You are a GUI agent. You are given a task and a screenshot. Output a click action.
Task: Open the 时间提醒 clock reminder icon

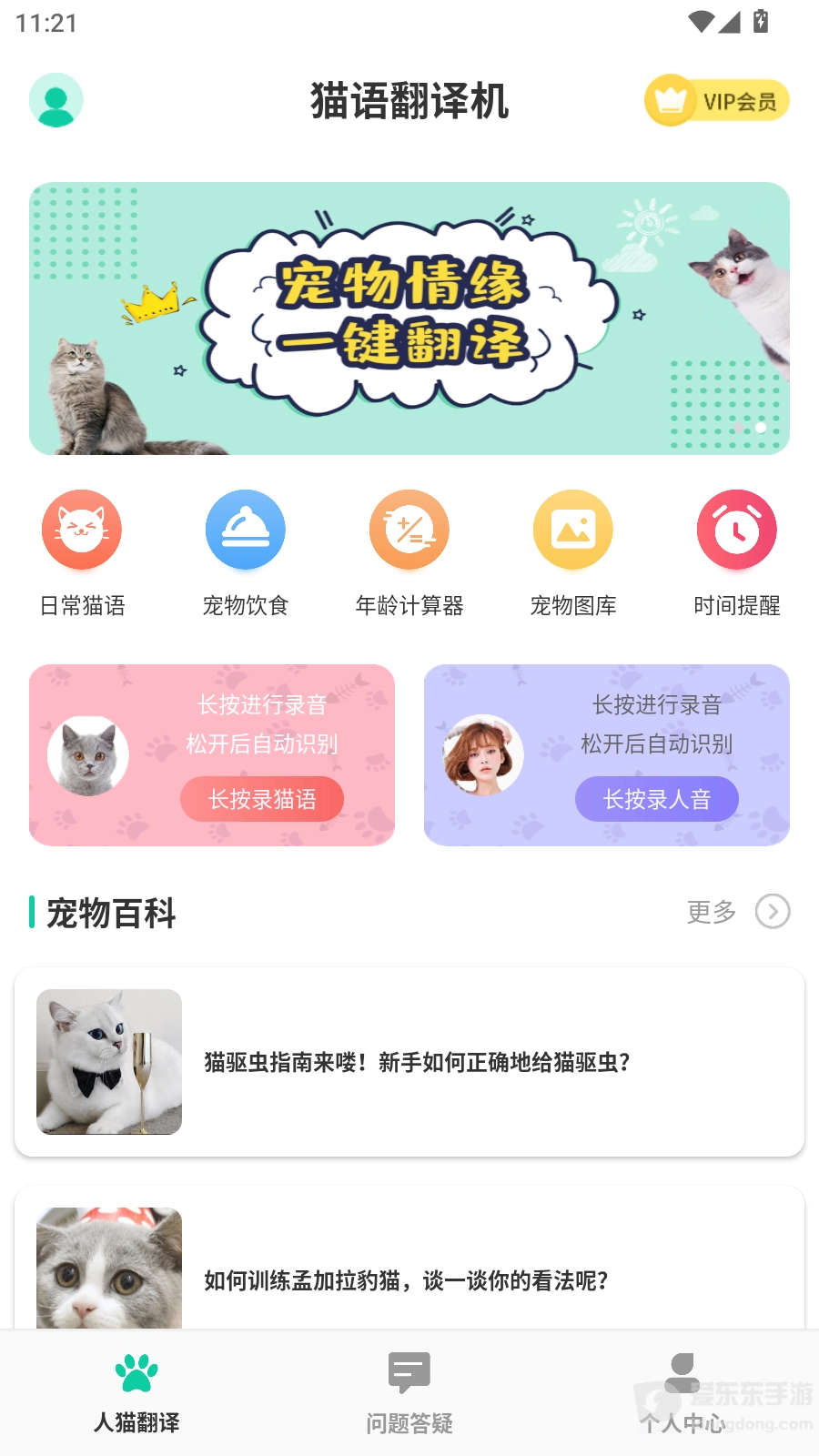tap(737, 529)
